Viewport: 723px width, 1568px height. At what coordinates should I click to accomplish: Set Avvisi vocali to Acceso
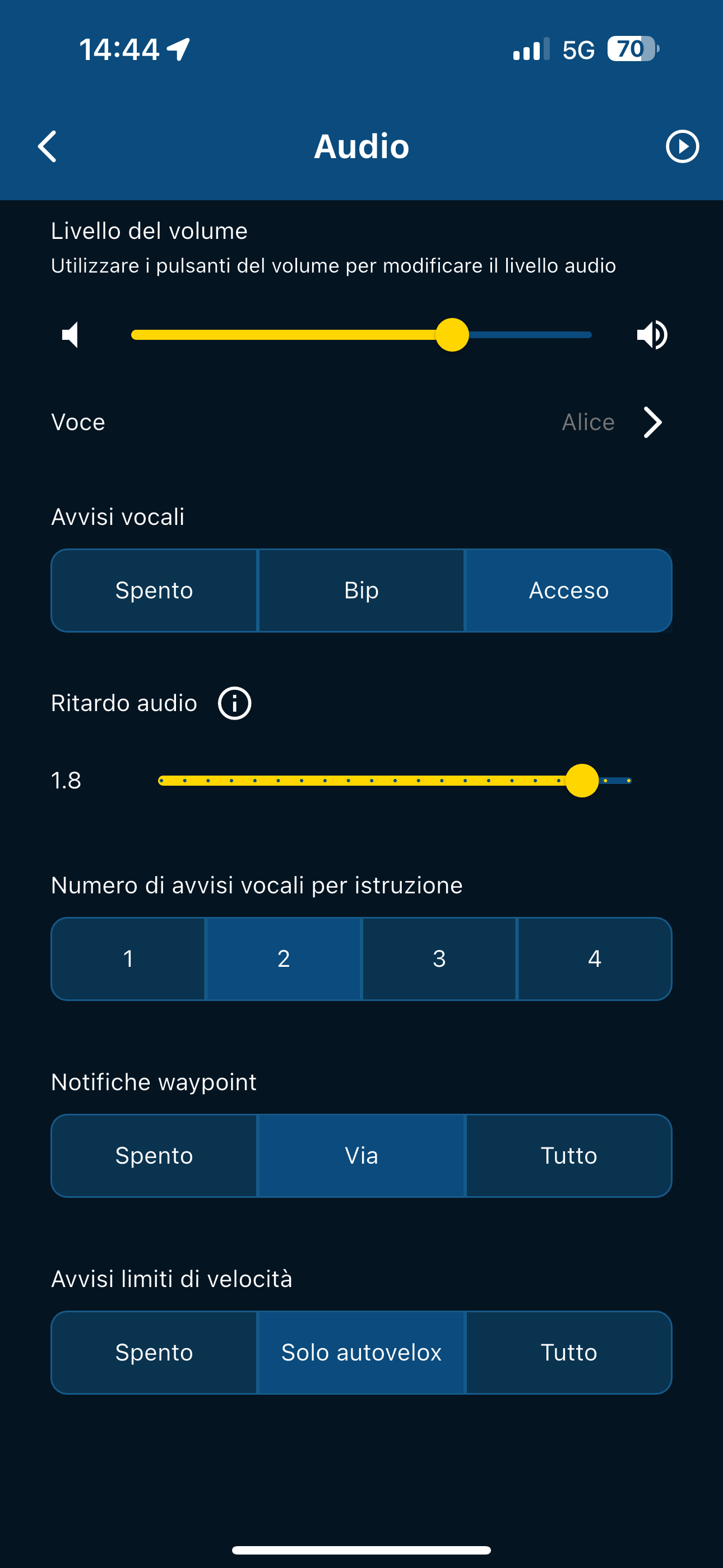pos(568,591)
